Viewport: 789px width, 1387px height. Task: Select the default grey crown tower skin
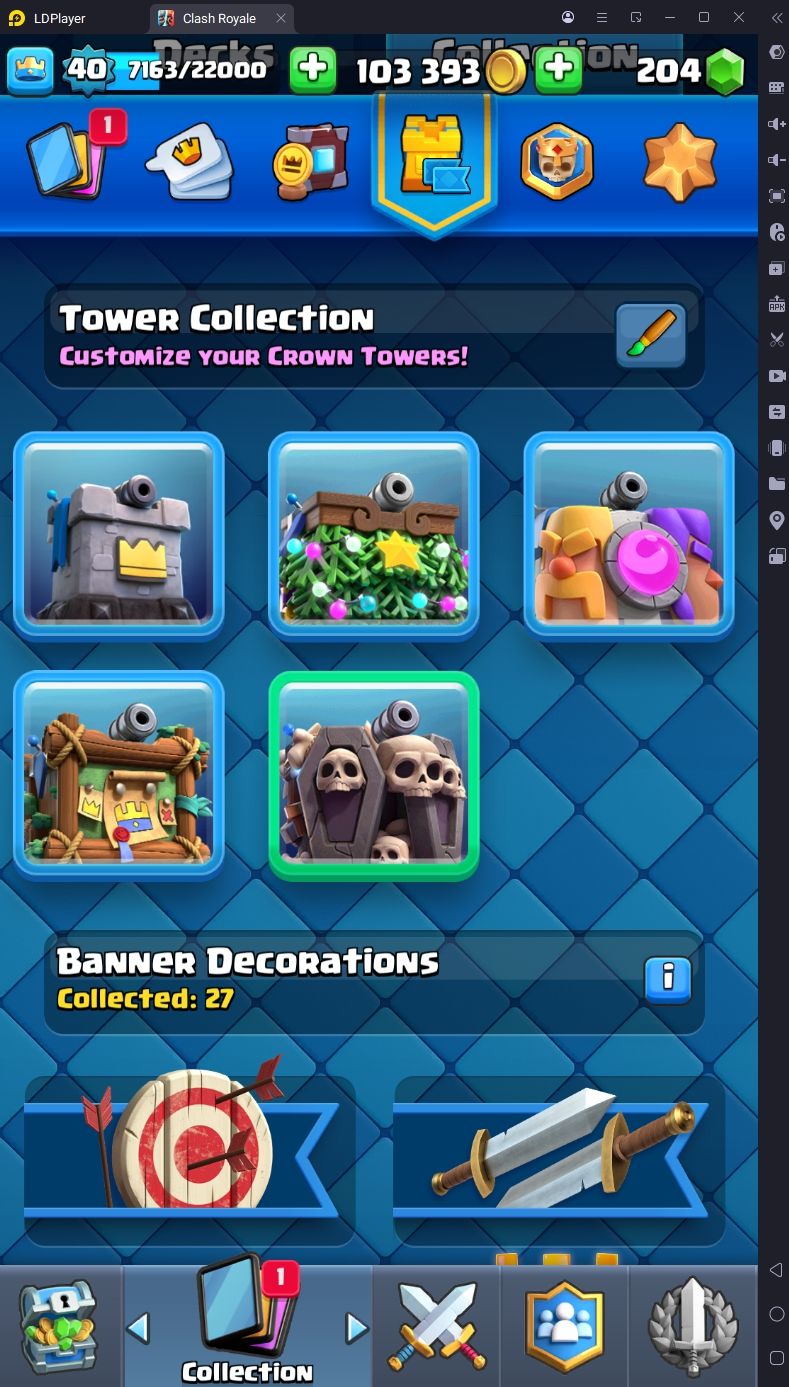point(119,535)
